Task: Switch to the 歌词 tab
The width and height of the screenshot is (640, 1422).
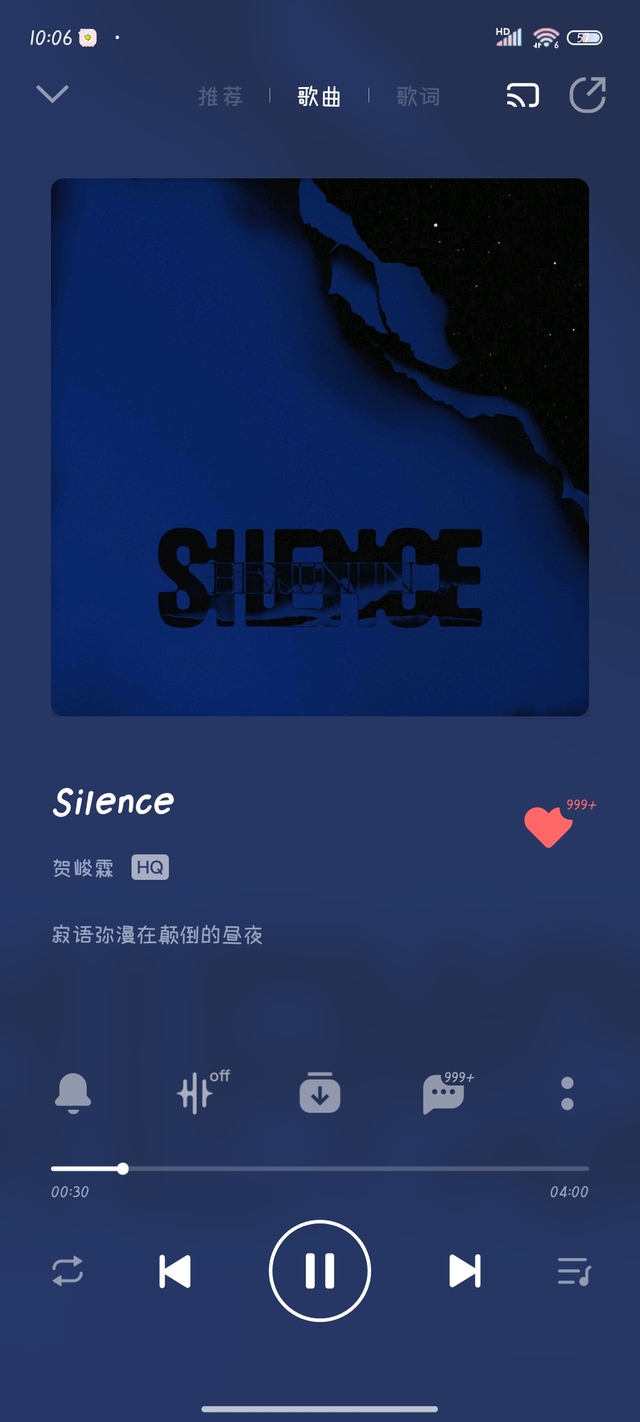Action: click(418, 96)
